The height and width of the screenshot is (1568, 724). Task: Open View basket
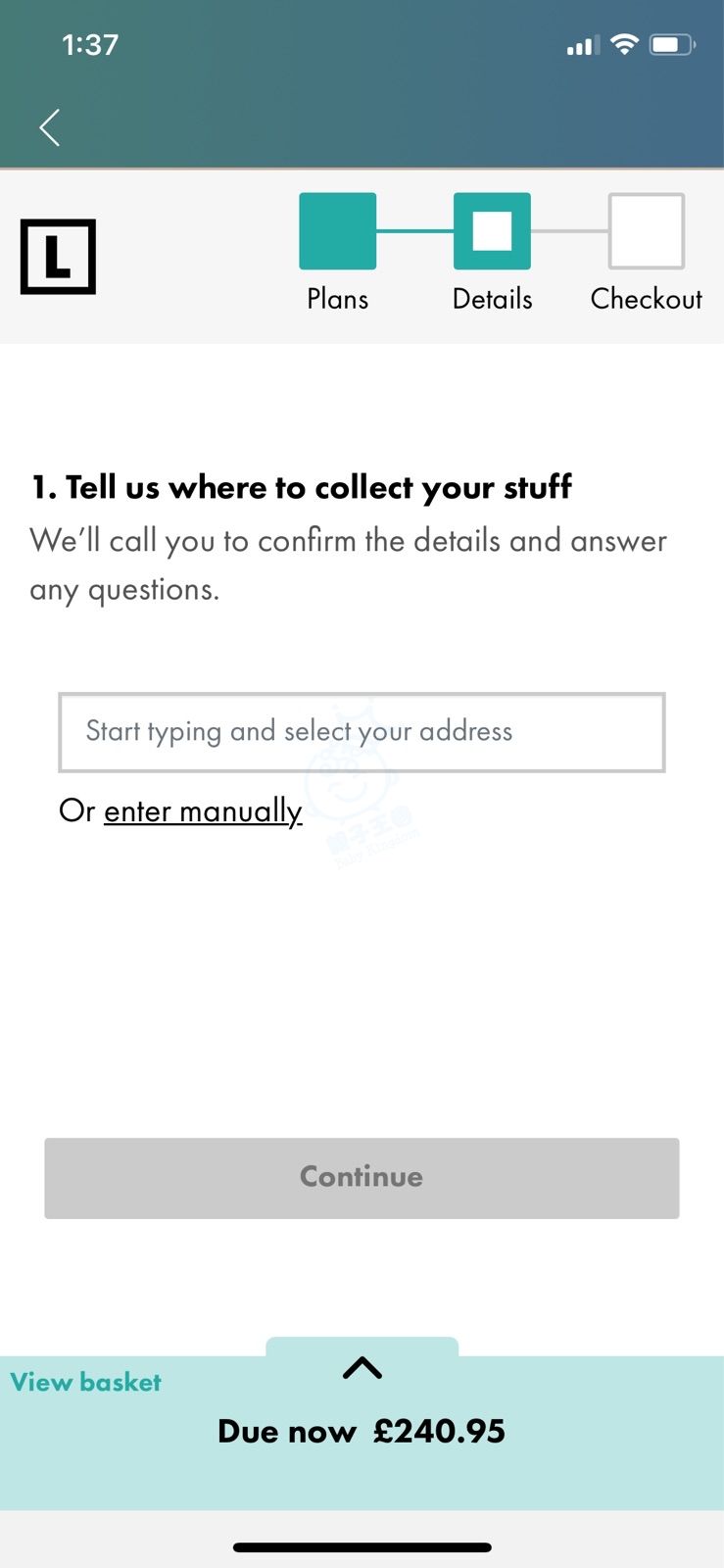[x=86, y=1382]
